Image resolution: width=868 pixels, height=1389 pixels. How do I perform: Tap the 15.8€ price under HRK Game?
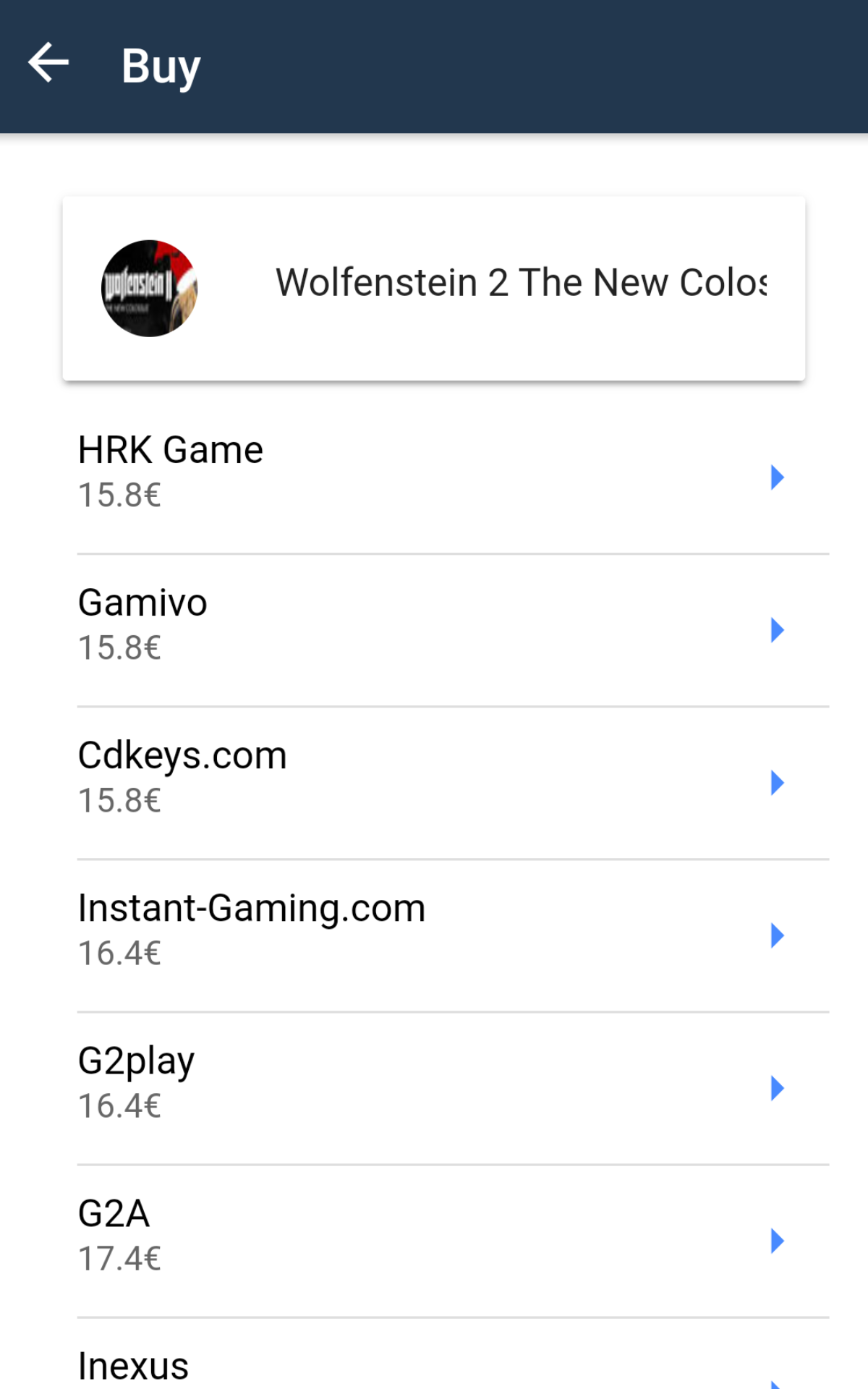[119, 495]
